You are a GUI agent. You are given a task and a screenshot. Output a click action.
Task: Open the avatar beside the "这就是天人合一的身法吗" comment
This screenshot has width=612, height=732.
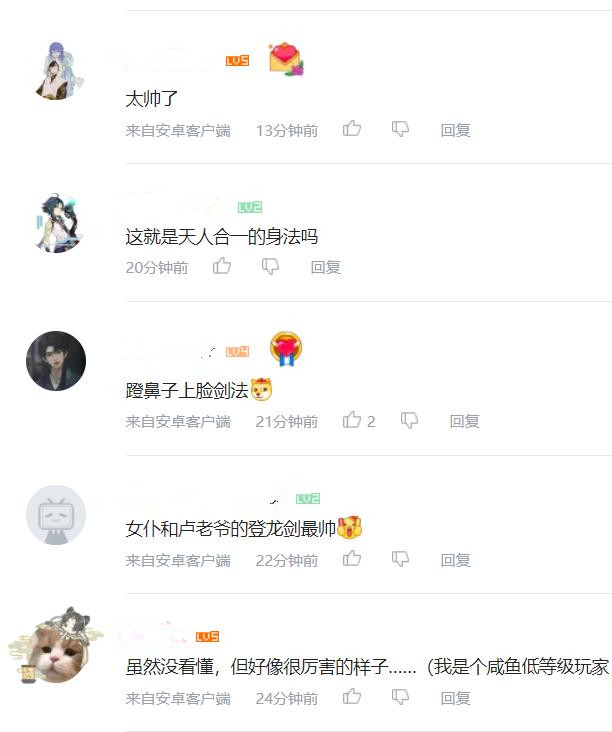pos(56,221)
